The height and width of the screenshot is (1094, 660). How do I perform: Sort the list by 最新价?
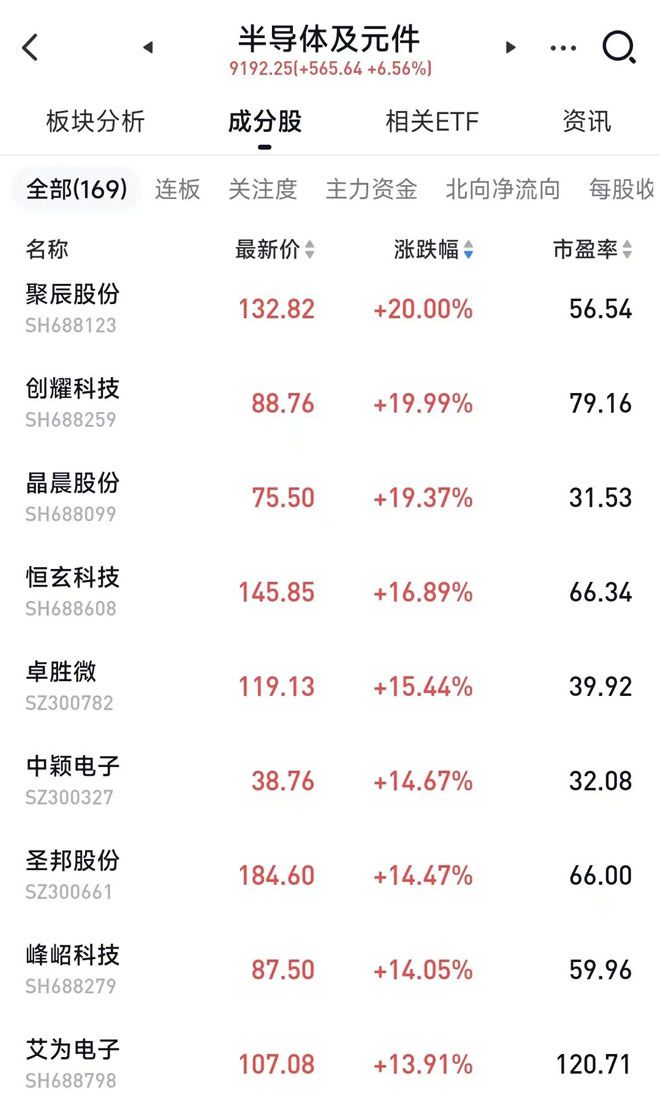(x=274, y=249)
